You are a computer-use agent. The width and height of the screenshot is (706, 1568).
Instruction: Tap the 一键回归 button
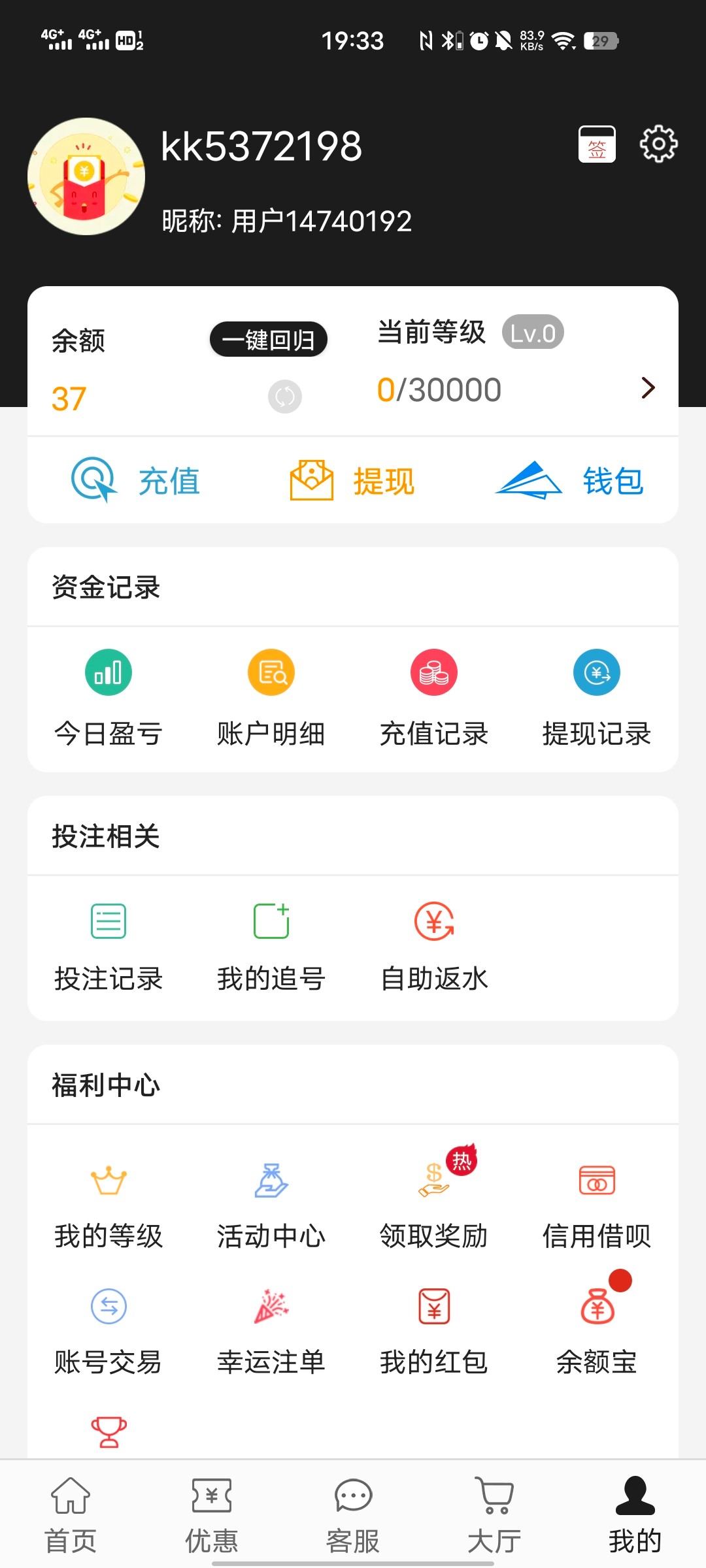[x=268, y=339]
